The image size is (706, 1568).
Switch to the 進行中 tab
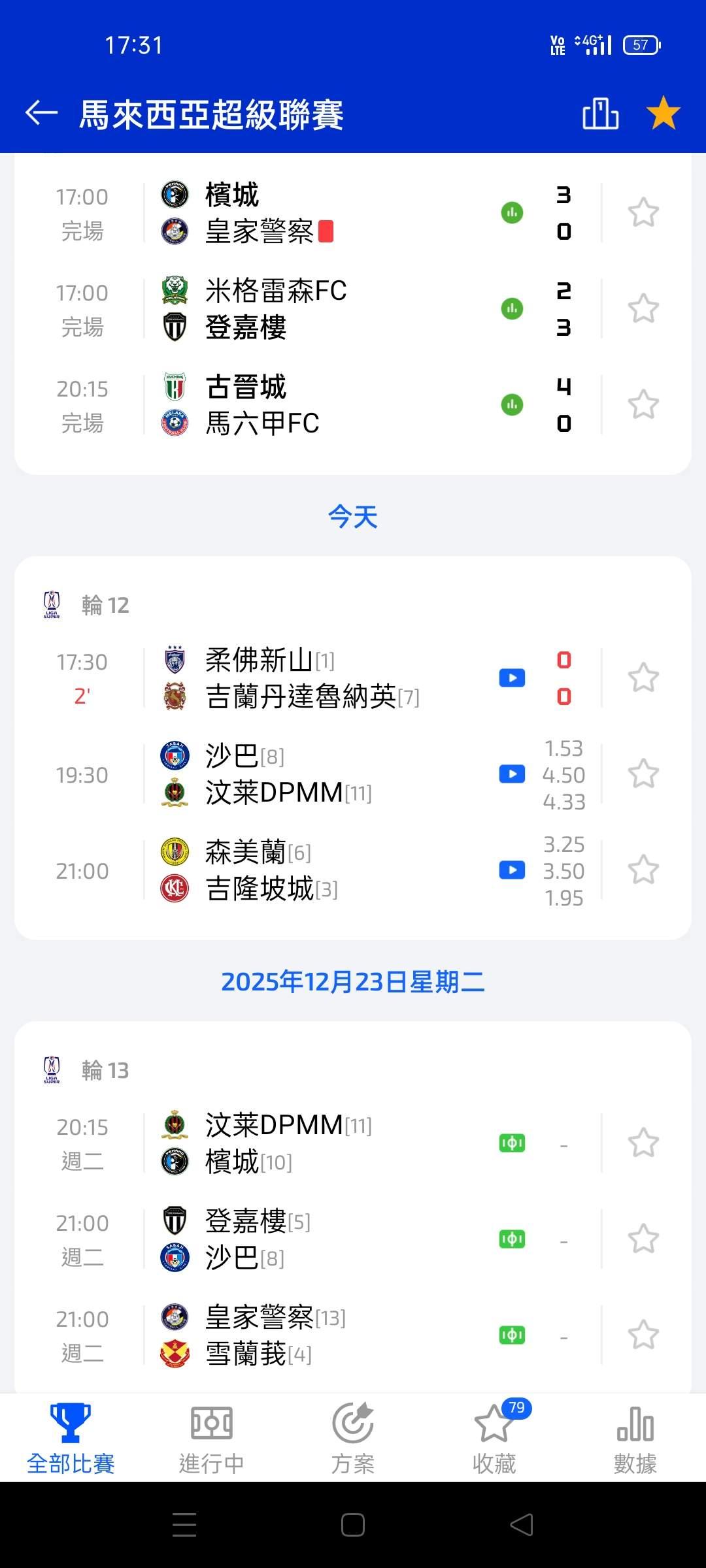[x=211, y=1439]
